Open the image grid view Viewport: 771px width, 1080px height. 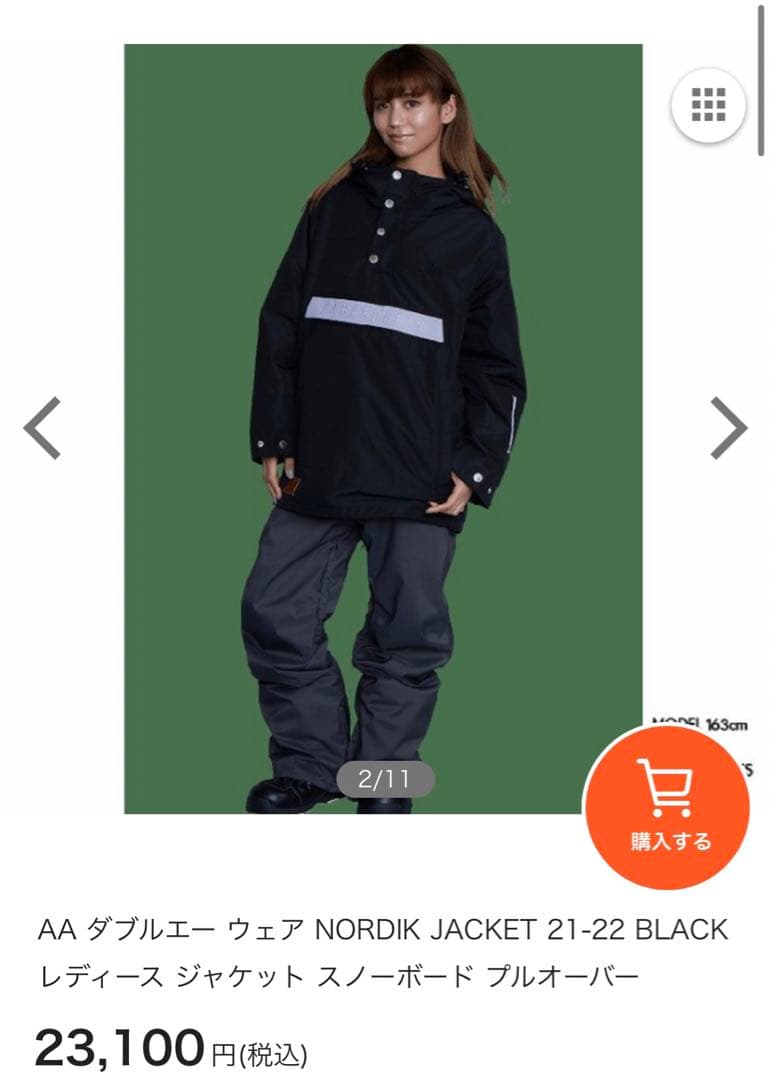708,104
